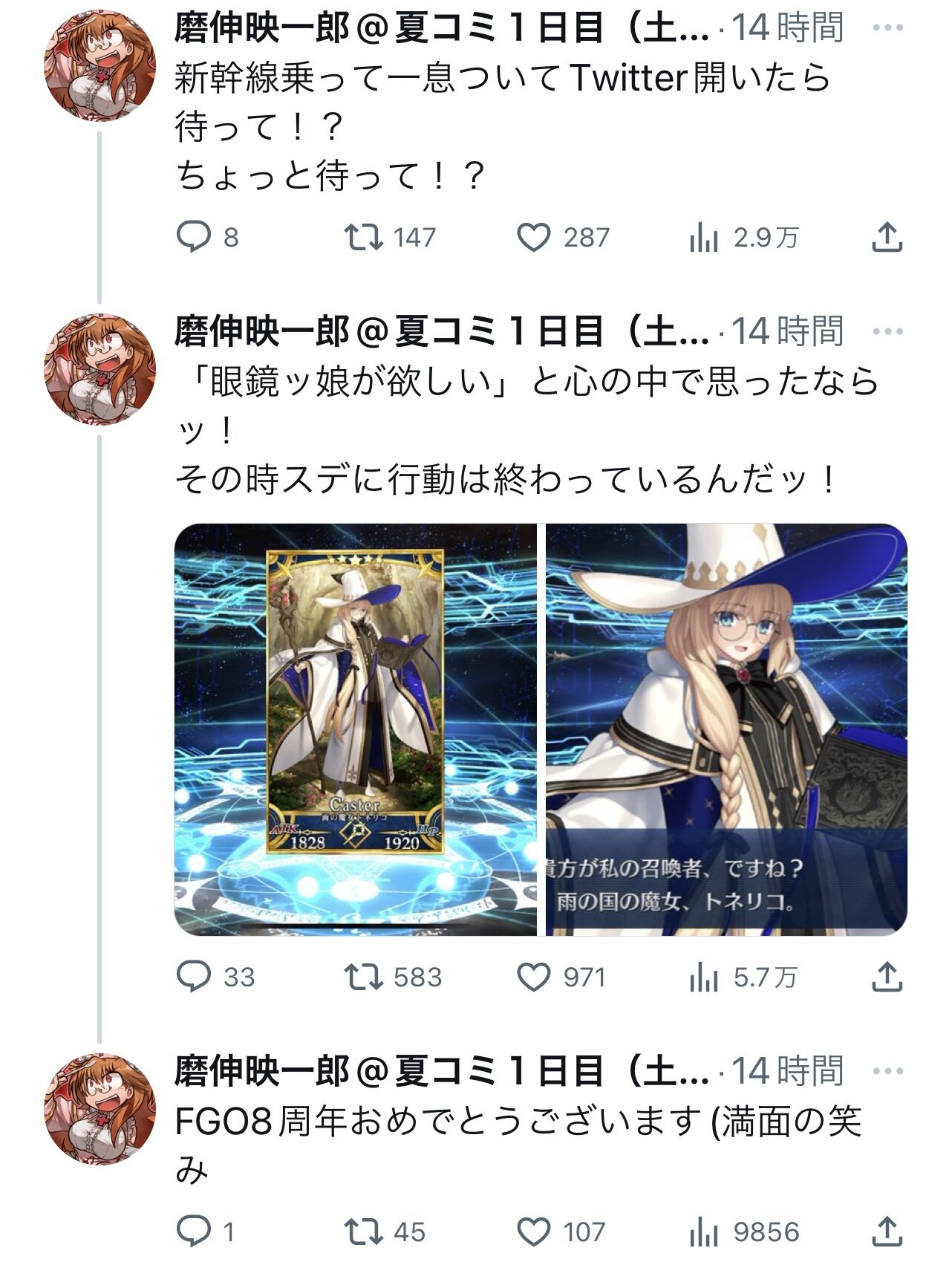Open the overflow menu on the FGO8周年 tweet
The image size is (952, 1285).
[x=887, y=1071]
